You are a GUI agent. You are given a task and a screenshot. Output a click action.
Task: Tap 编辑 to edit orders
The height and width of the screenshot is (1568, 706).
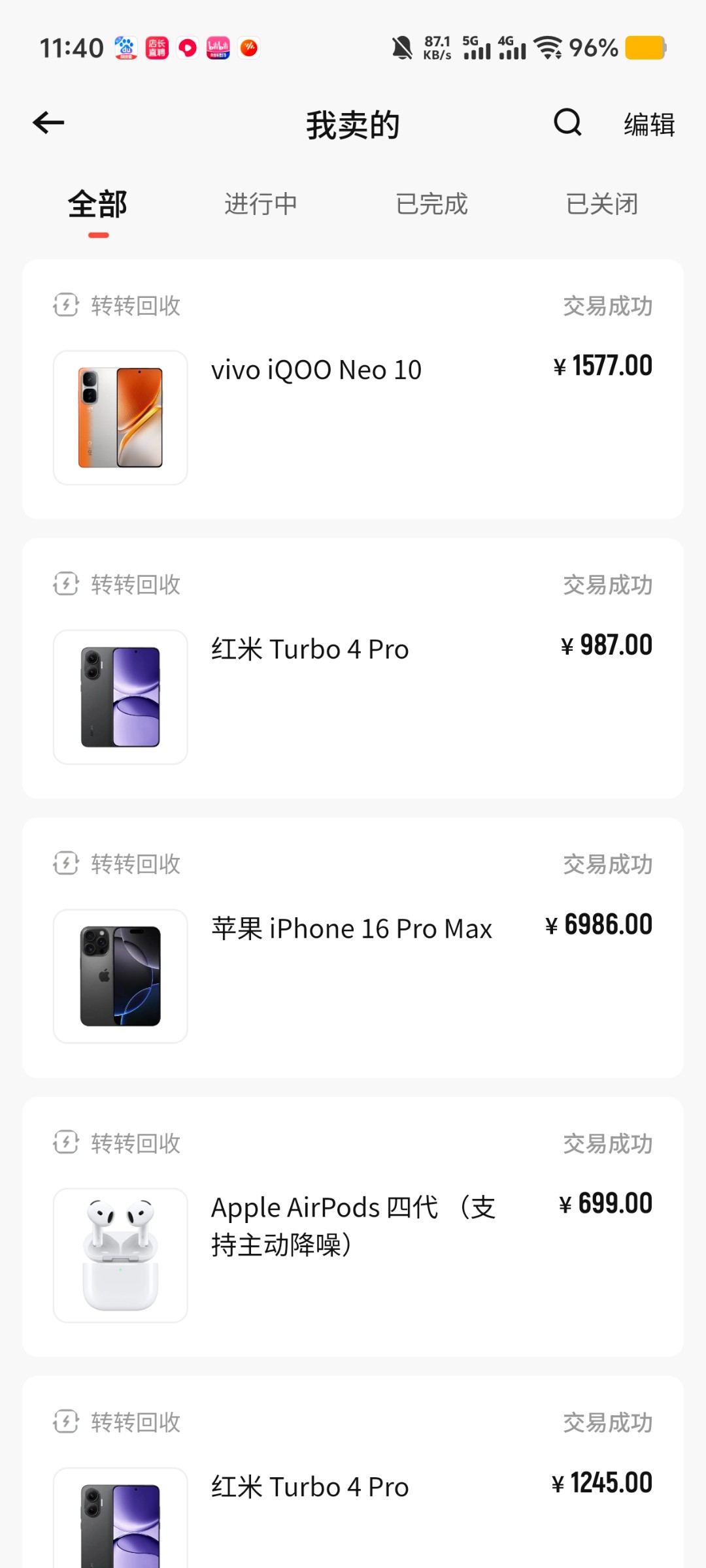pos(648,124)
